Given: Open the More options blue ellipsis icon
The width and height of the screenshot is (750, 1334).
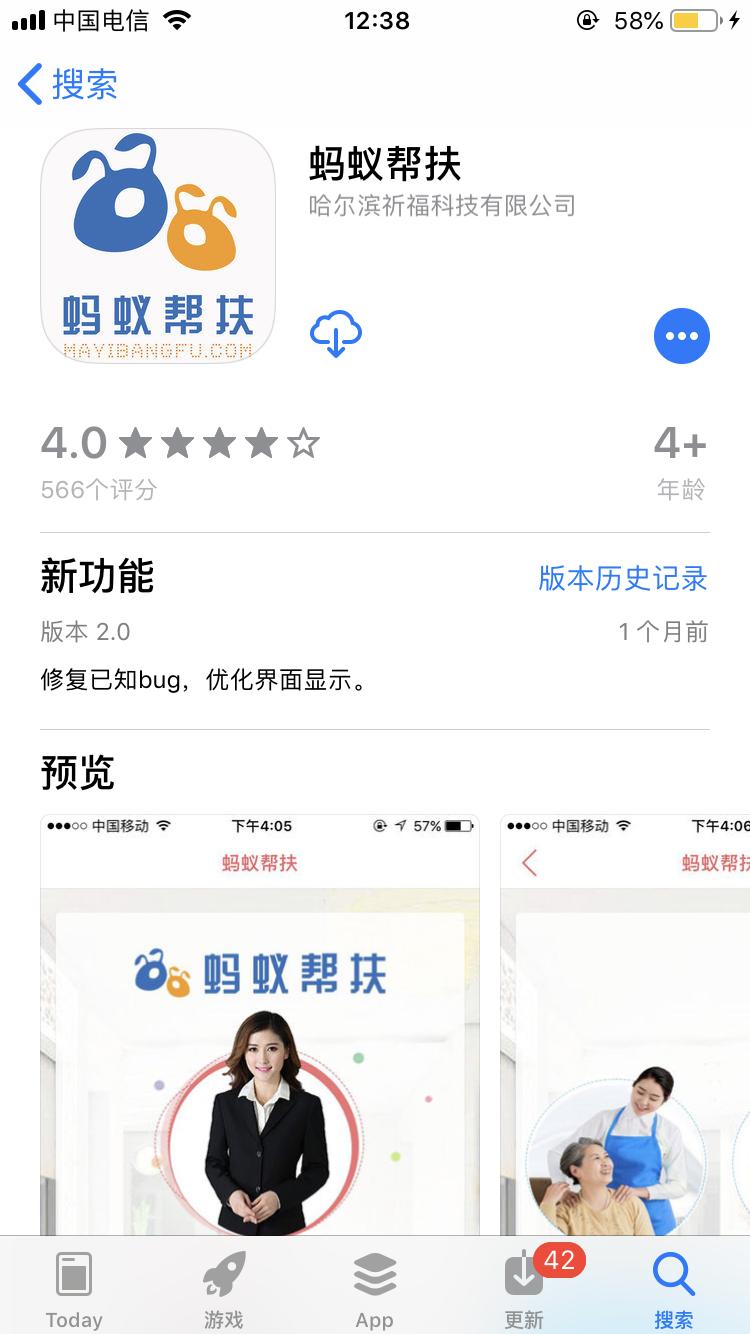Looking at the screenshot, I should [x=682, y=336].
